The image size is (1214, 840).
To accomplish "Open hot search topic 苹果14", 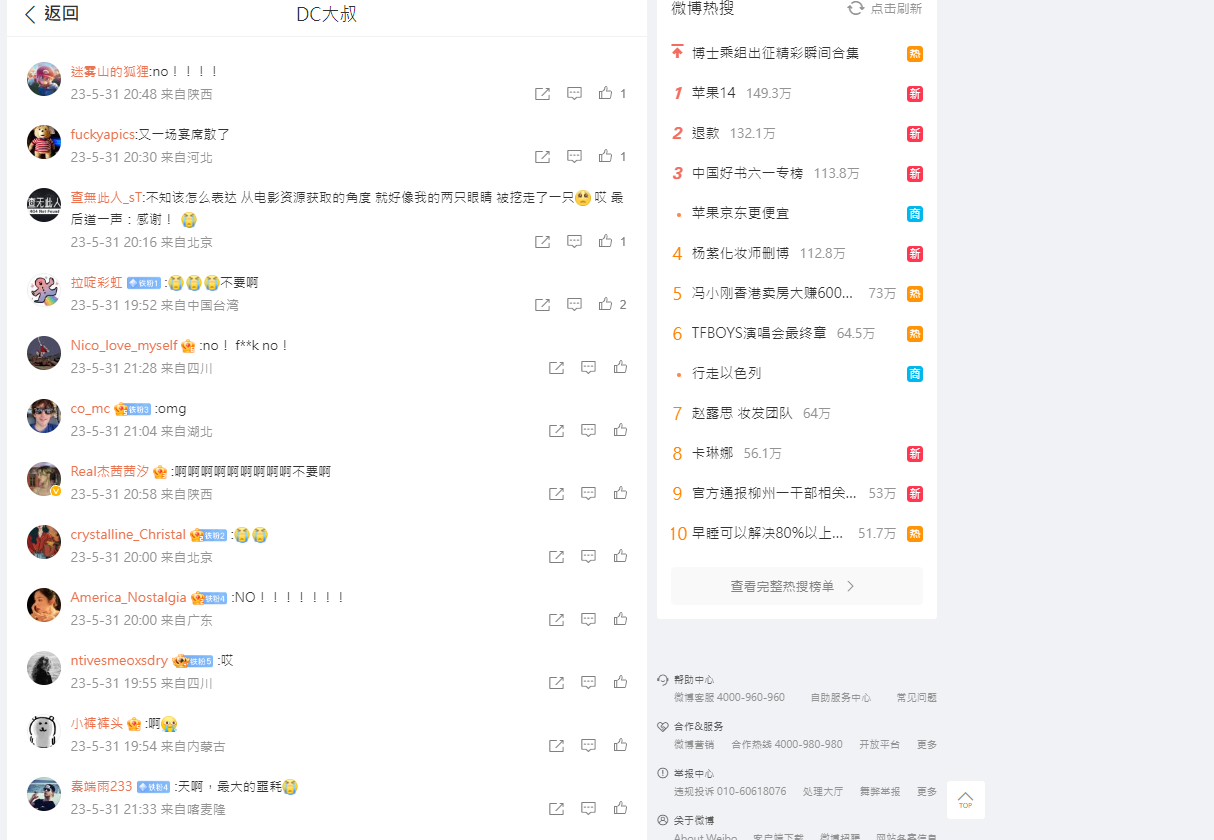I will (713, 93).
